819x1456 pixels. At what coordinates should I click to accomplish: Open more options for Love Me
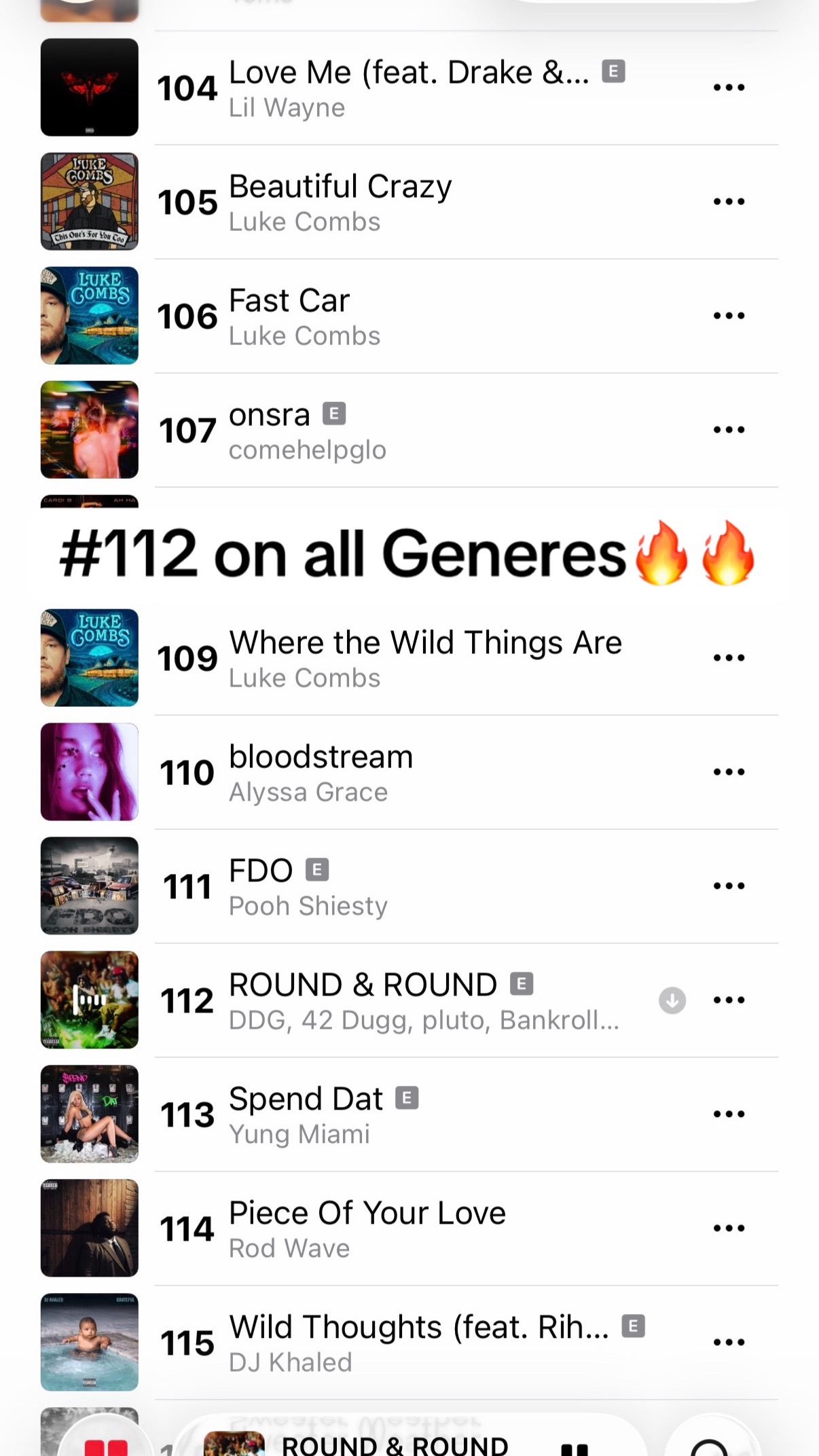pos(729,88)
